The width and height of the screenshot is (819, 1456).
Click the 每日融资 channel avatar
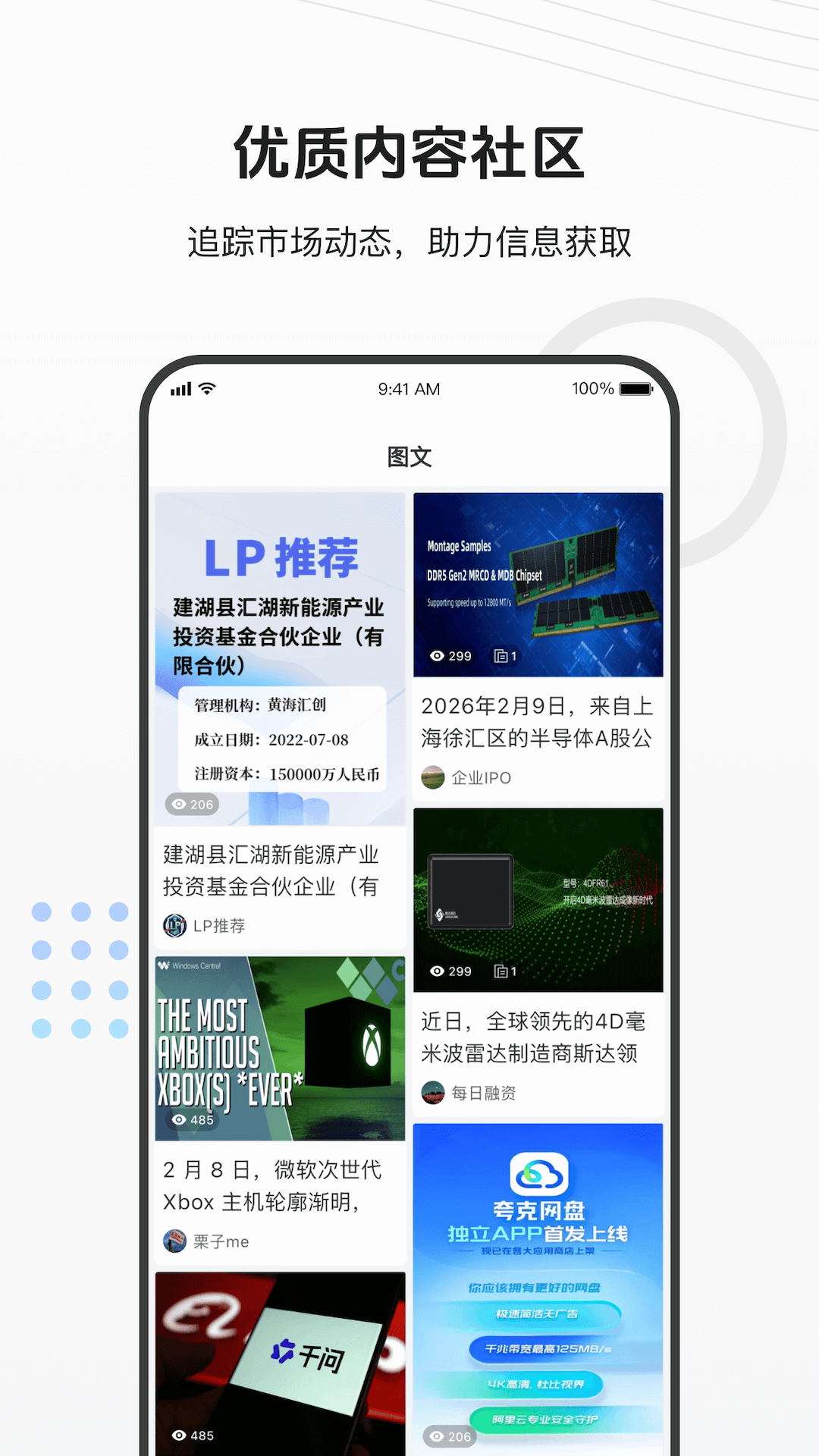pos(432,1093)
